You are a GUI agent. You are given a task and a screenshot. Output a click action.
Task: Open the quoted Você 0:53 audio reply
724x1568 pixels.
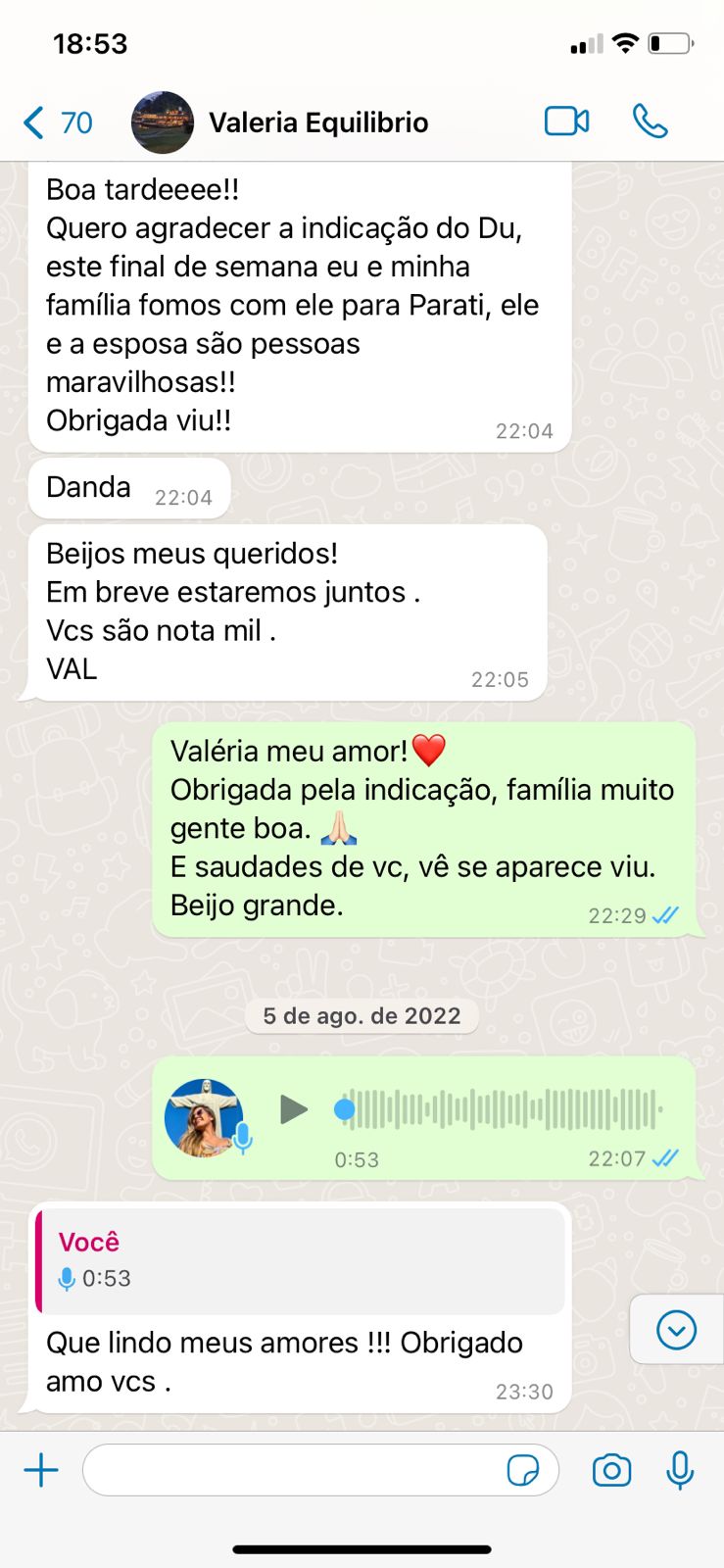[x=300, y=1260]
